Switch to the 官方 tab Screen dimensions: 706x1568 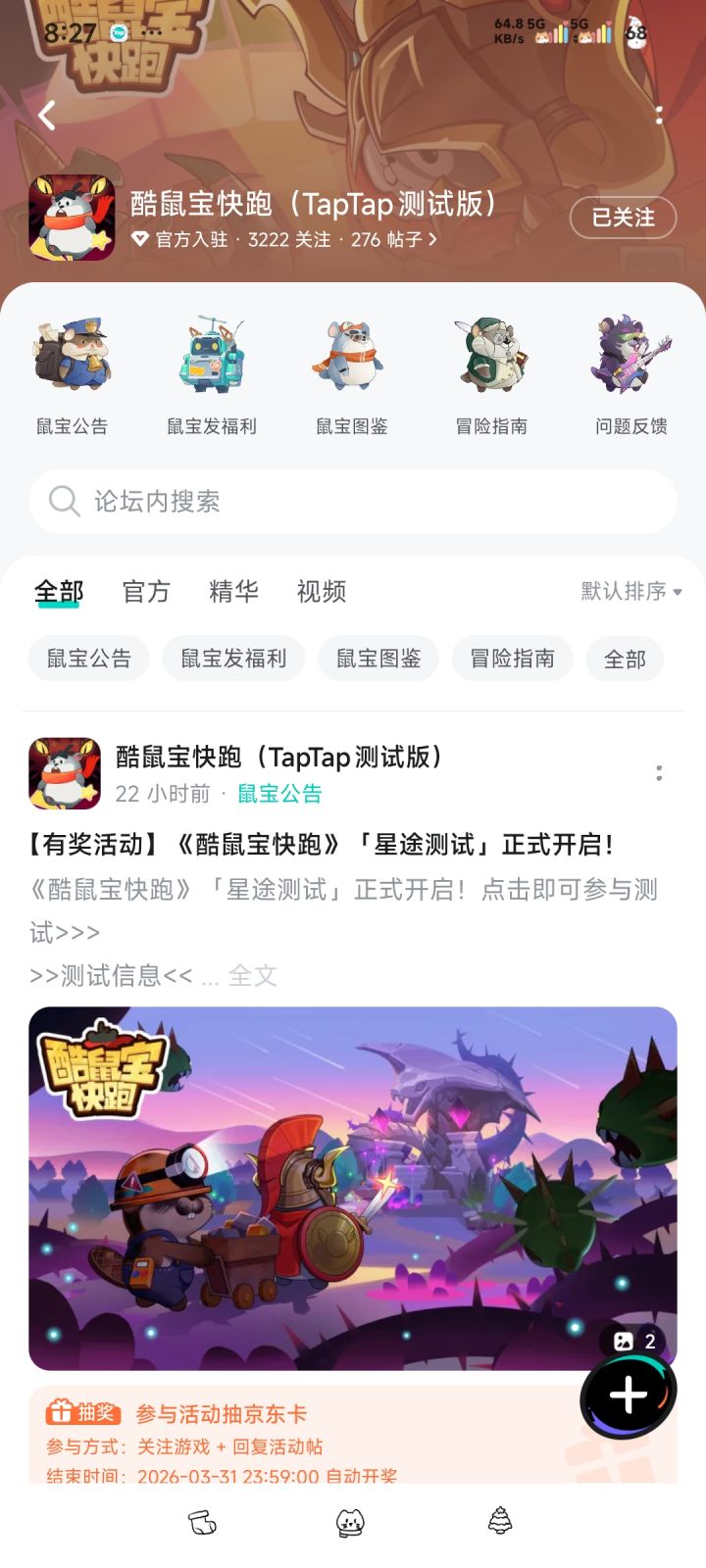[x=145, y=591]
